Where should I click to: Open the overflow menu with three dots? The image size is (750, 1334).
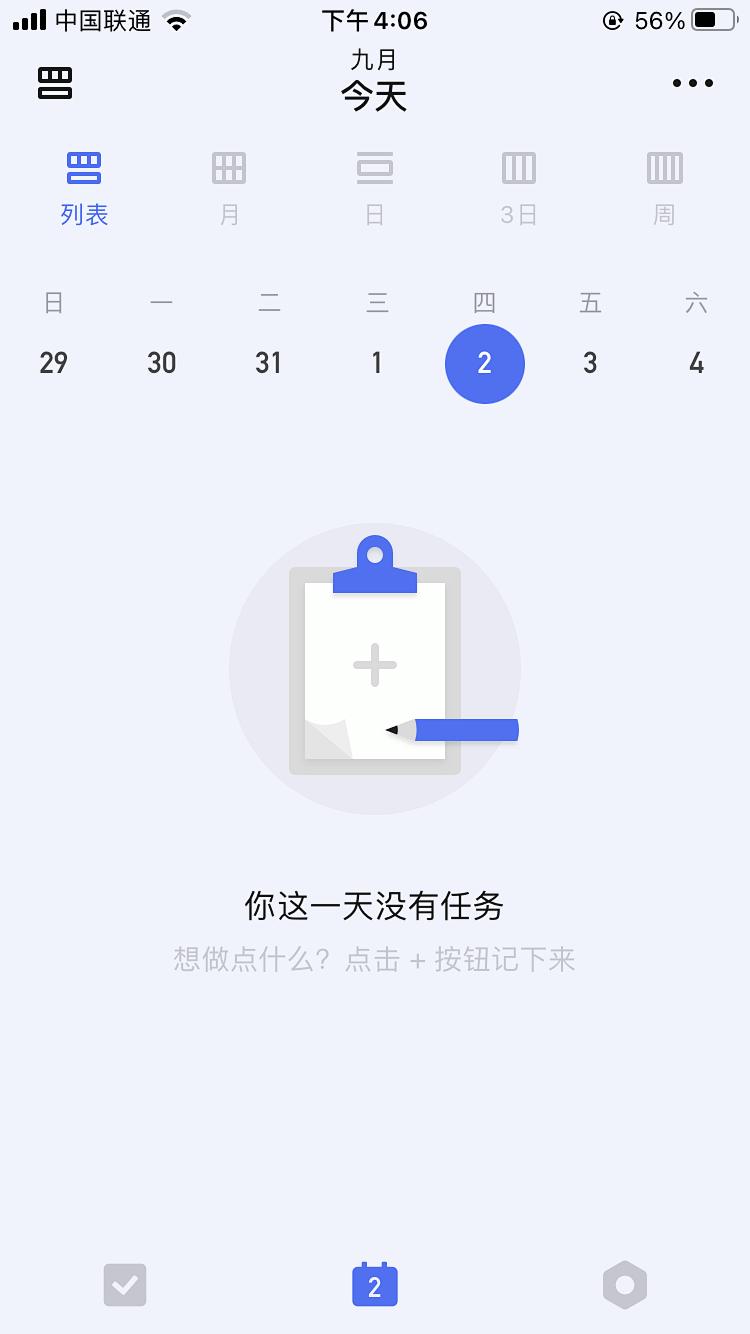691,83
